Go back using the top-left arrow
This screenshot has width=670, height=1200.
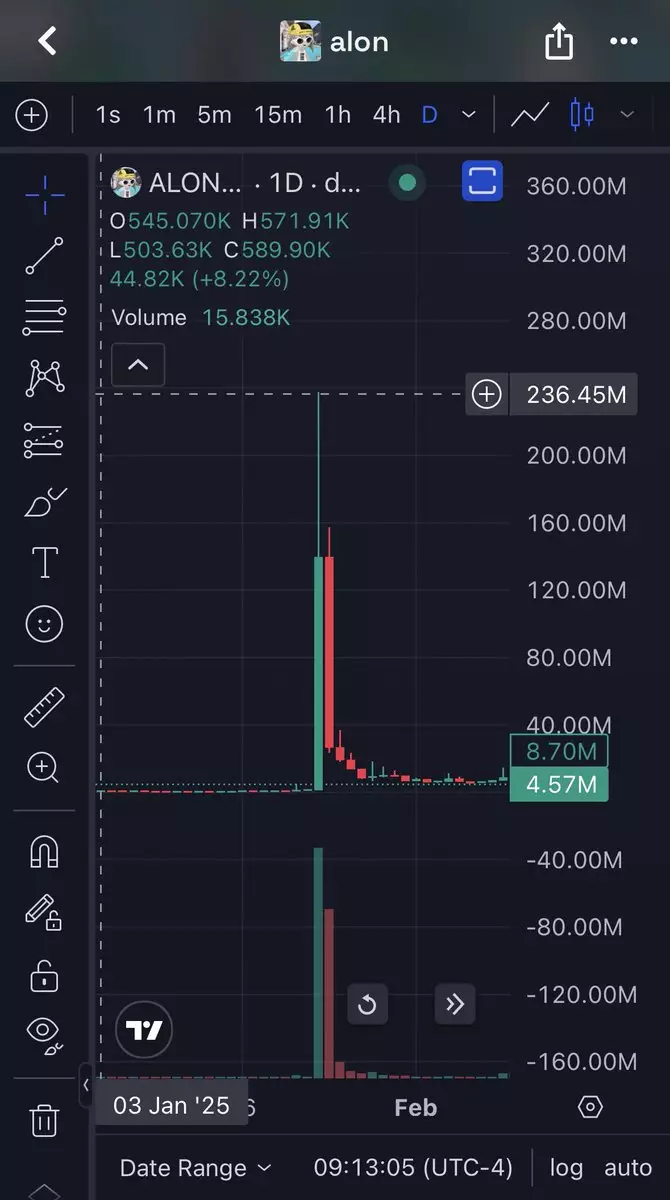(x=46, y=41)
